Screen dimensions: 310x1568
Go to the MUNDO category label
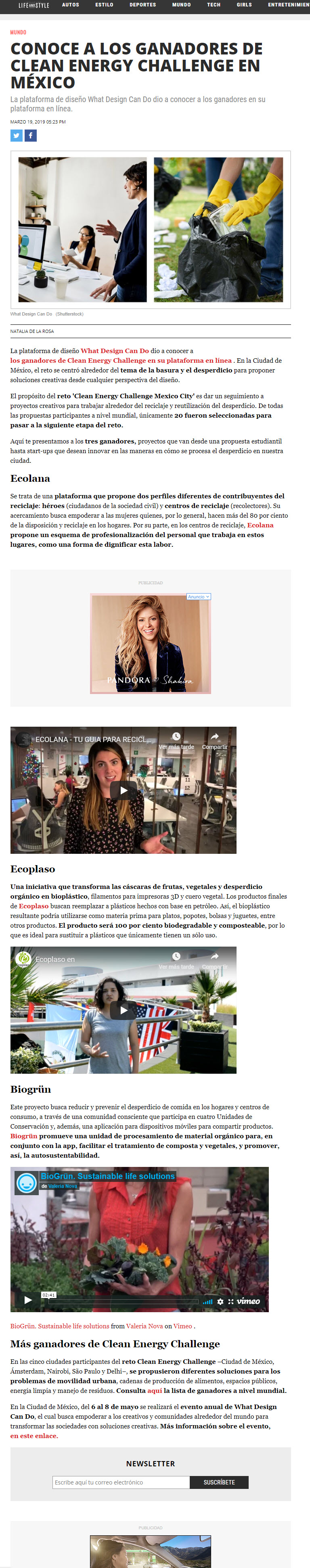pyautogui.click(x=18, y=32)
